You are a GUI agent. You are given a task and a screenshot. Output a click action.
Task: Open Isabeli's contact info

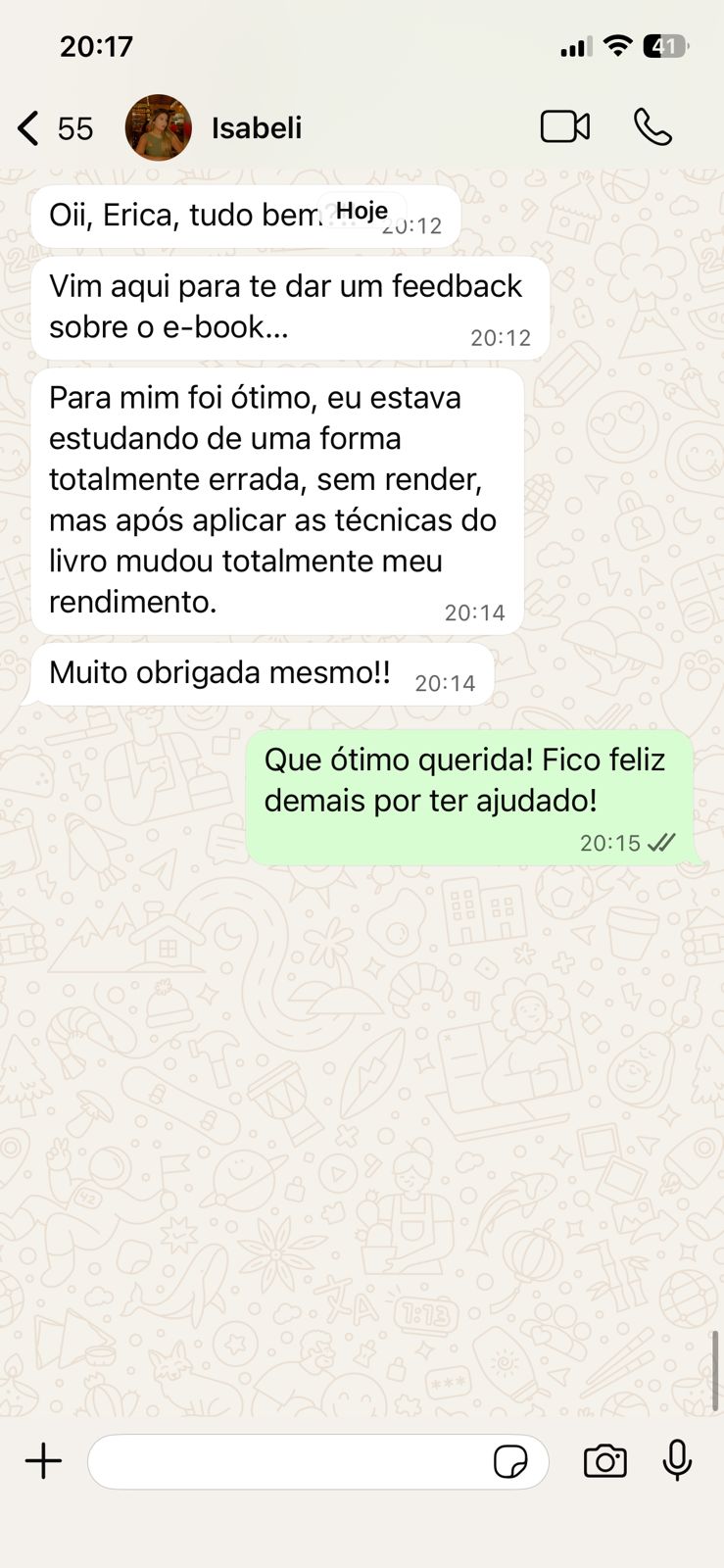[x=257, y=128]
